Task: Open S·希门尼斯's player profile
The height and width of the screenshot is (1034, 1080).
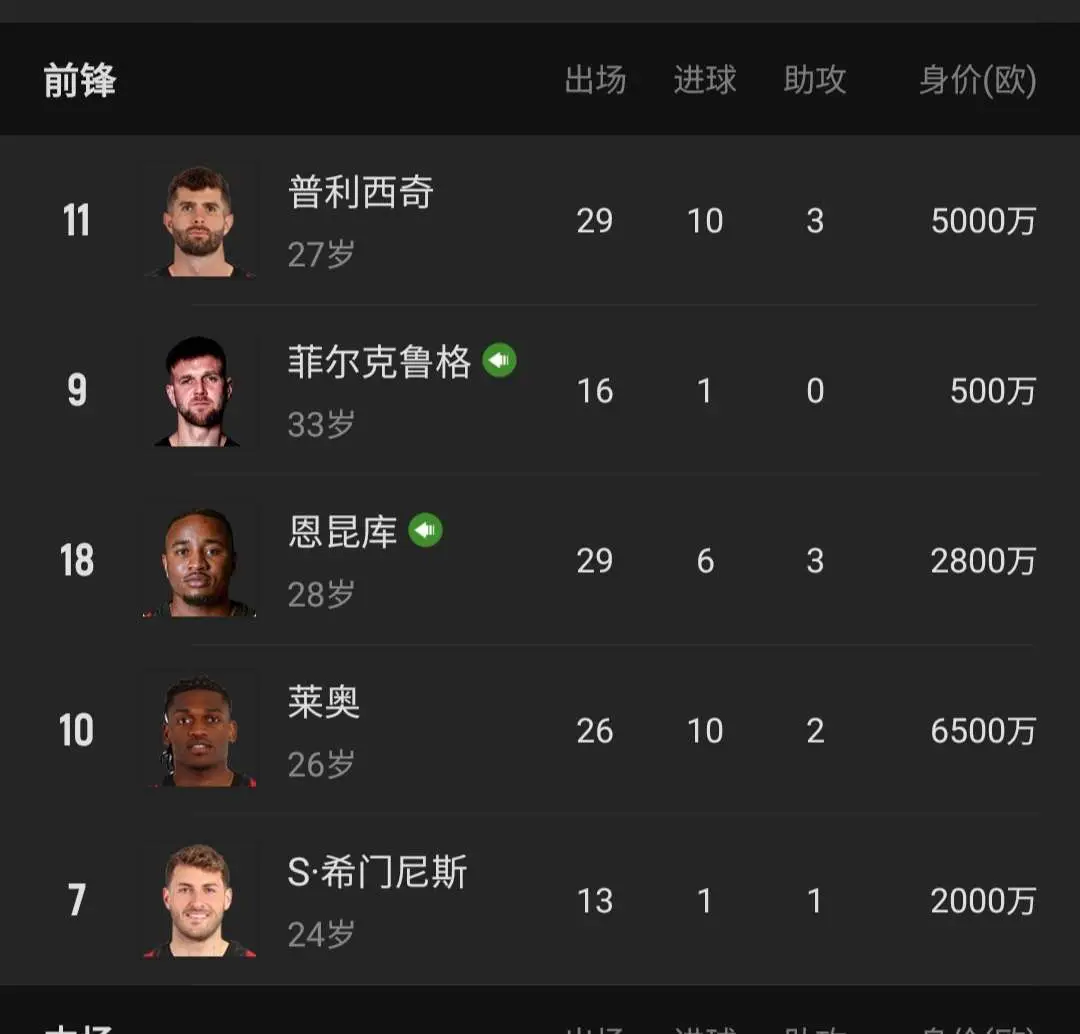Action: (x=540, y=900)
